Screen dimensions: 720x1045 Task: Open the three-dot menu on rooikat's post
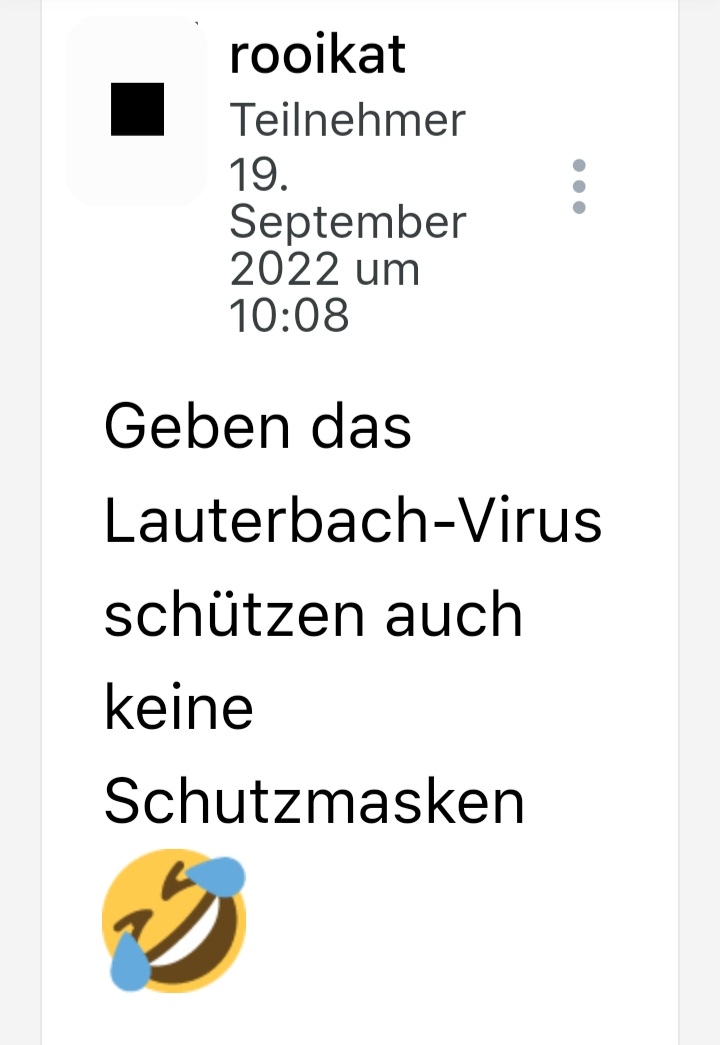tap(578, 186)
